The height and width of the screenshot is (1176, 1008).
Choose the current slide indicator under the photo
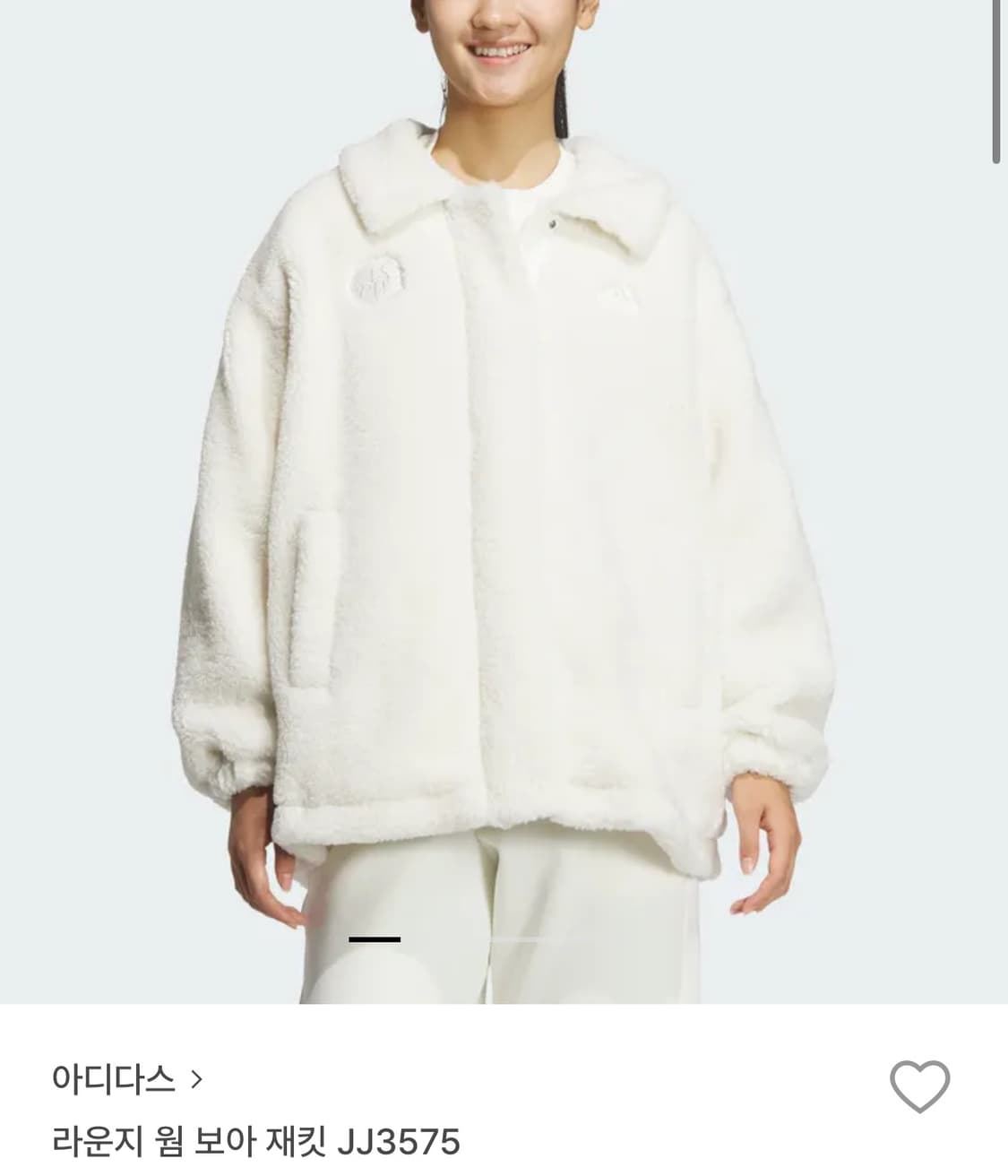pos(376,938)
